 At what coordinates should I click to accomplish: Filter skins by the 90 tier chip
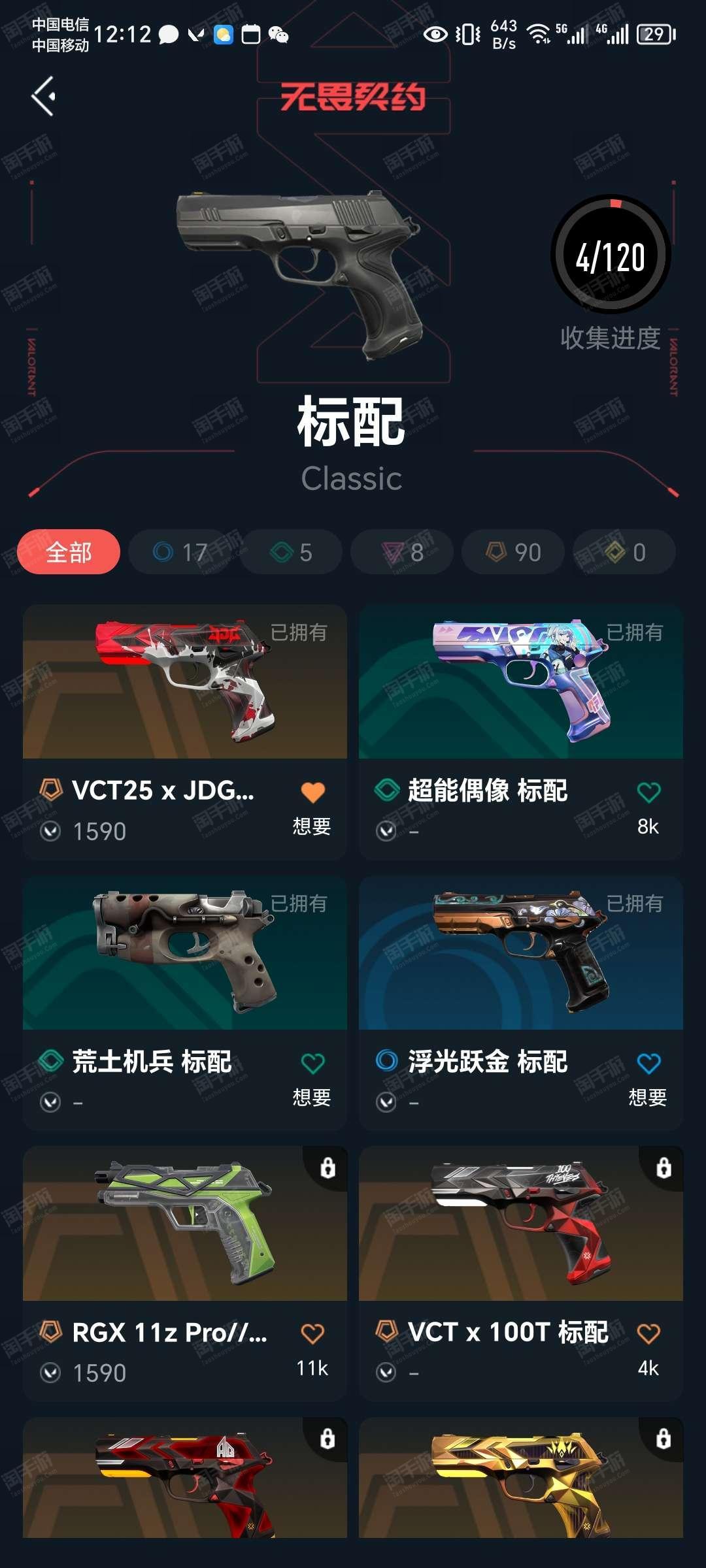(x=513, y=552)
